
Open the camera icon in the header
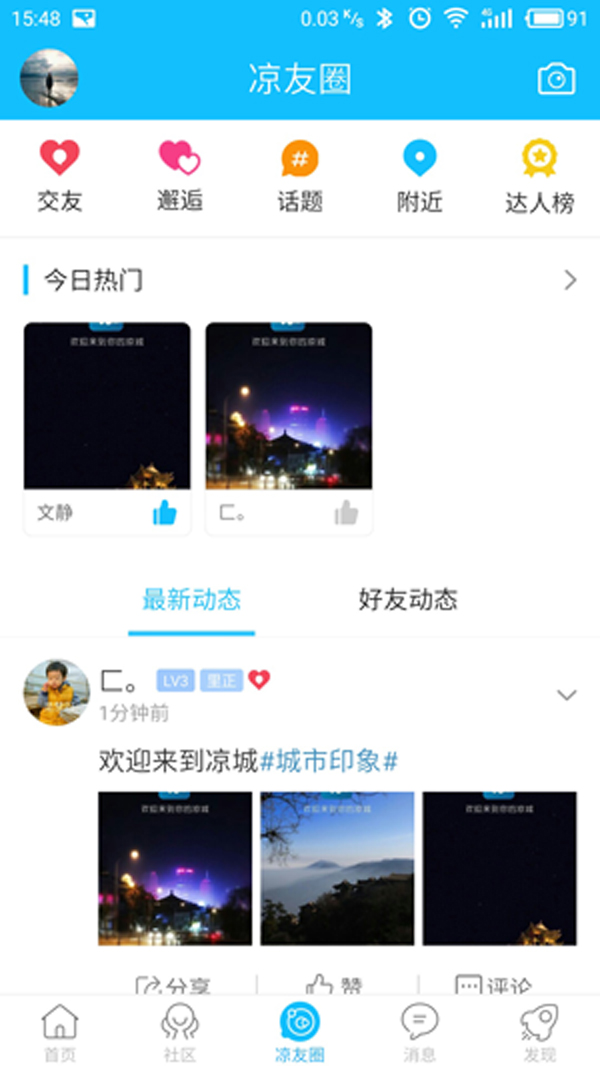pos(557,79)
